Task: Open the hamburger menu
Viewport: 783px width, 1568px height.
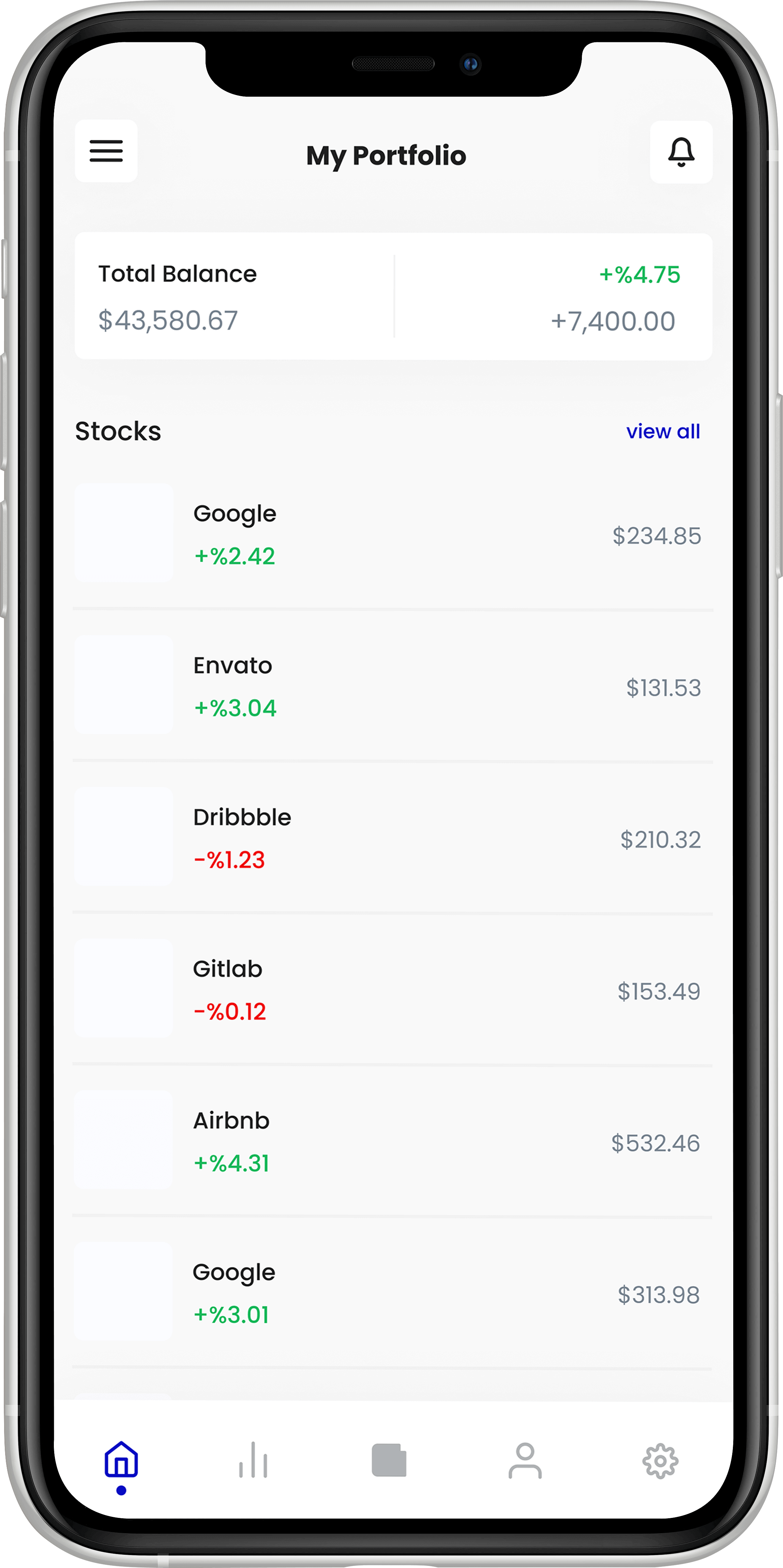Action: (106, 151)
